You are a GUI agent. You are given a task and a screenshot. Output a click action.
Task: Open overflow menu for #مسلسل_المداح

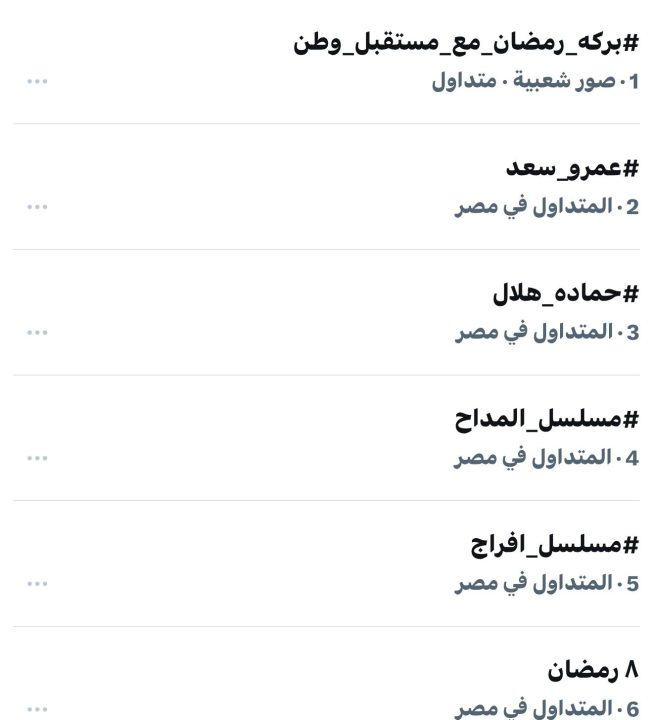37,458
